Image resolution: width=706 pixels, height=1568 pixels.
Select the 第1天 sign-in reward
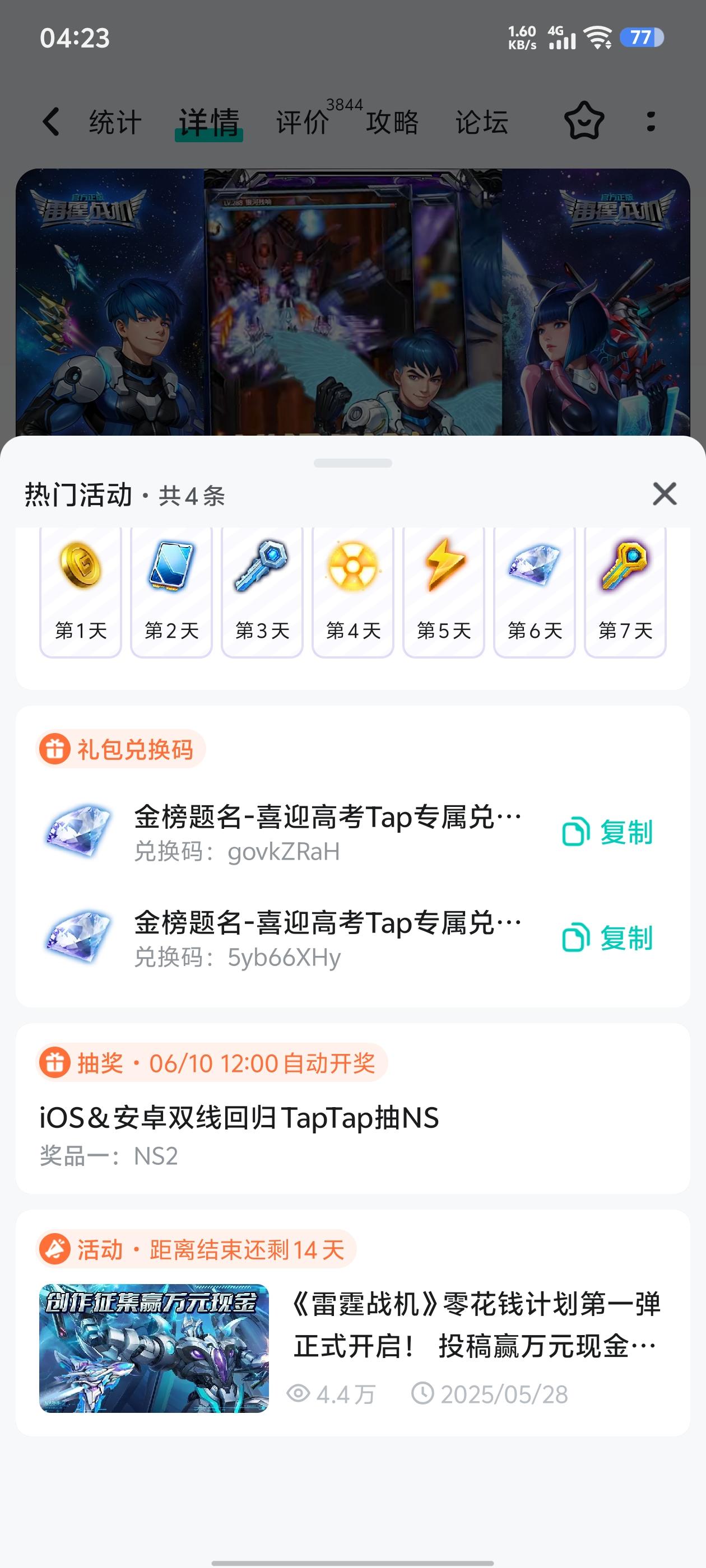[x=81, y=590]
